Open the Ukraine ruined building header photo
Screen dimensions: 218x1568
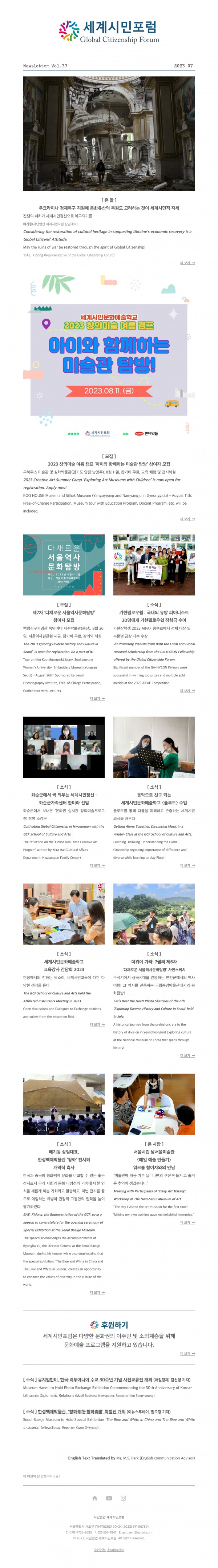pos(109,133)
